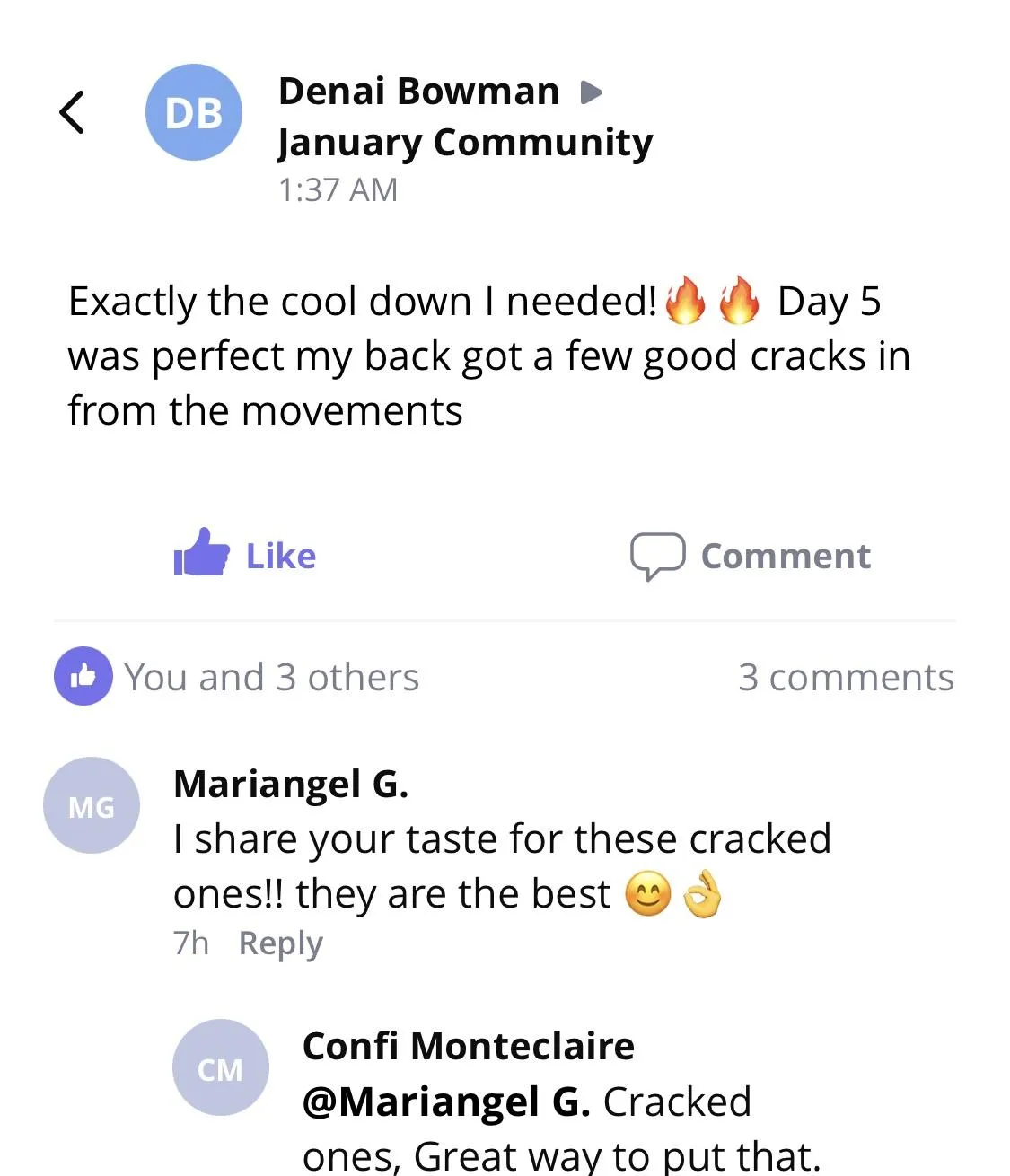Tap the Comment button
This screenshot has width=1010, height=1176.
tap(751, 557)
